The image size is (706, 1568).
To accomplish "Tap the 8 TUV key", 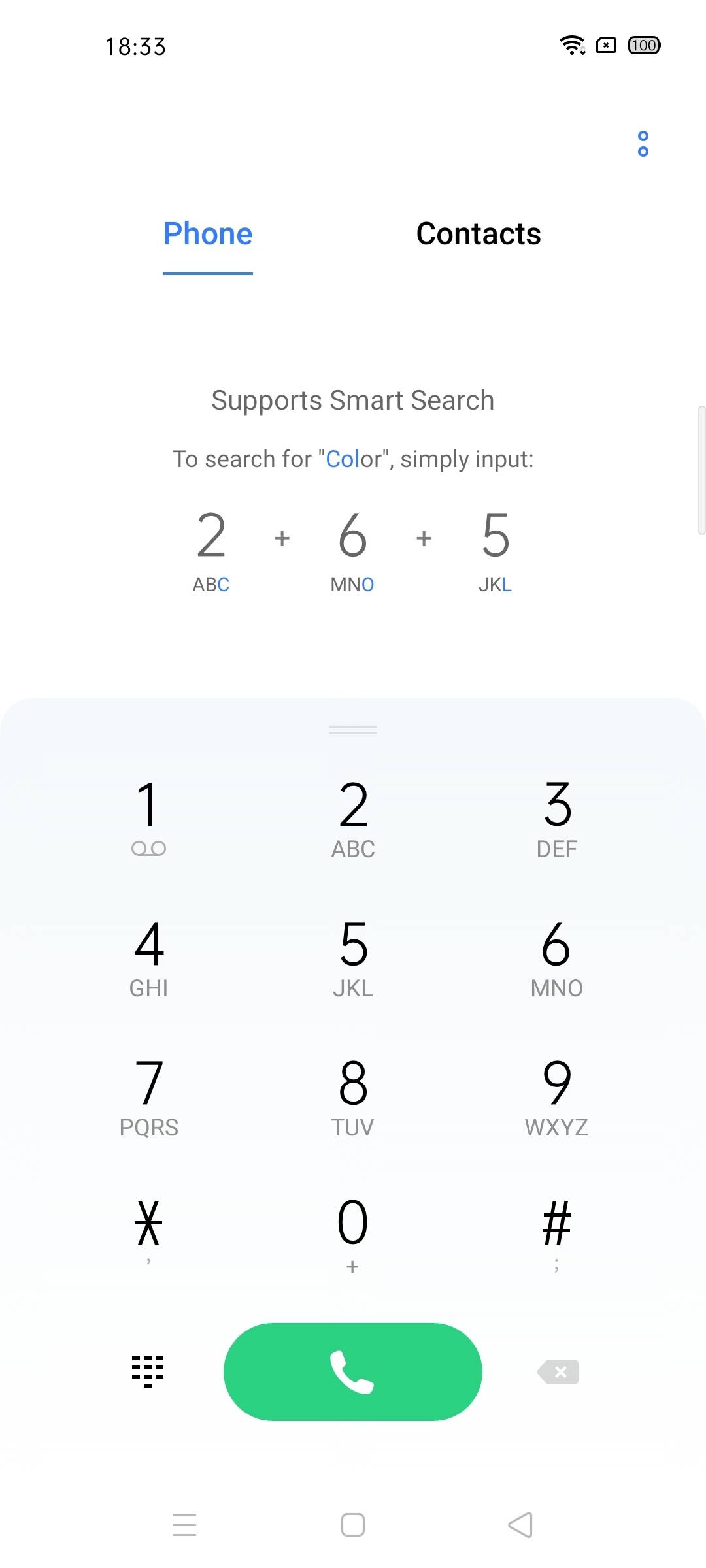I will tap(353, 1096).
